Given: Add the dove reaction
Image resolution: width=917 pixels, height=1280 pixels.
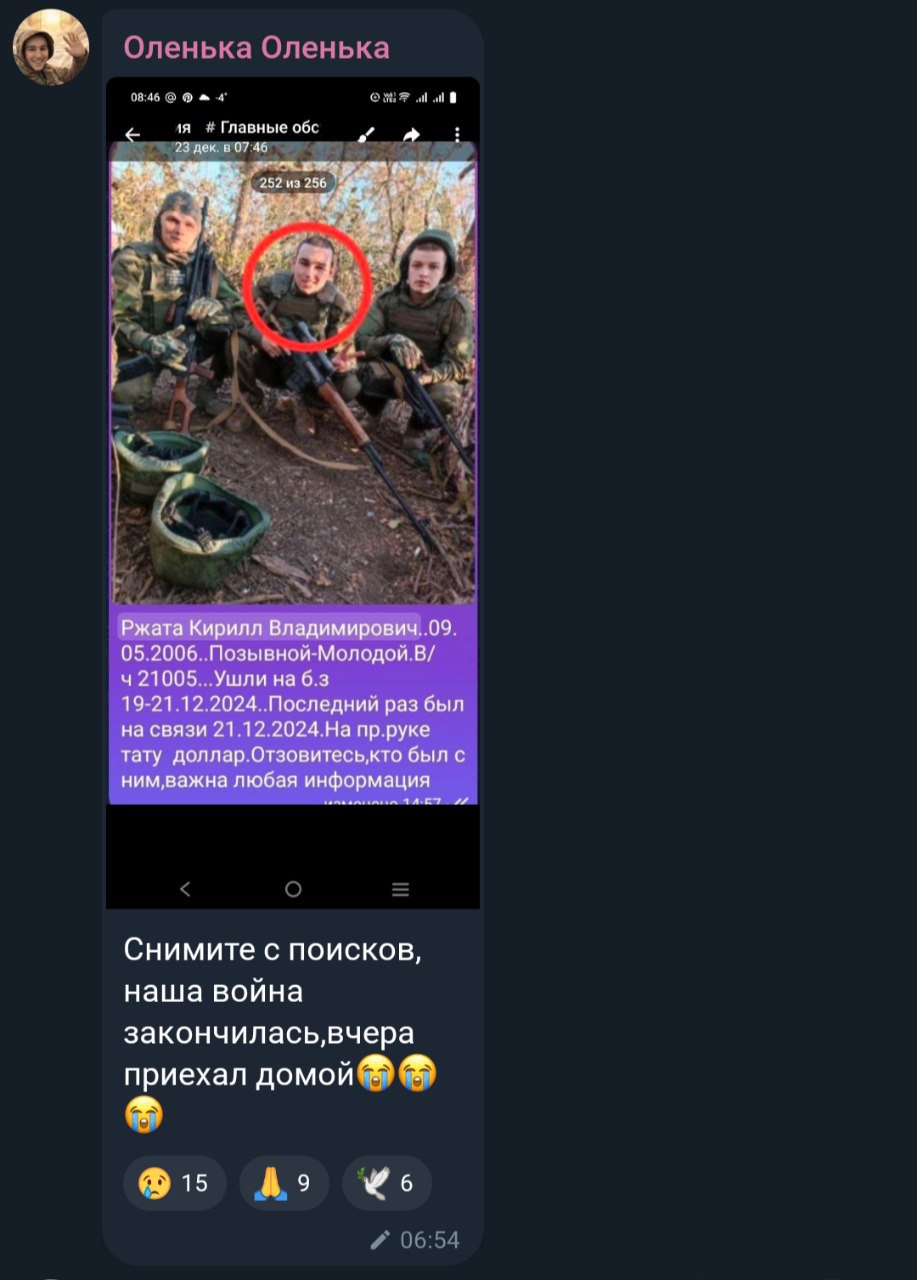Looking at the screenshot, I should 386,1183.
